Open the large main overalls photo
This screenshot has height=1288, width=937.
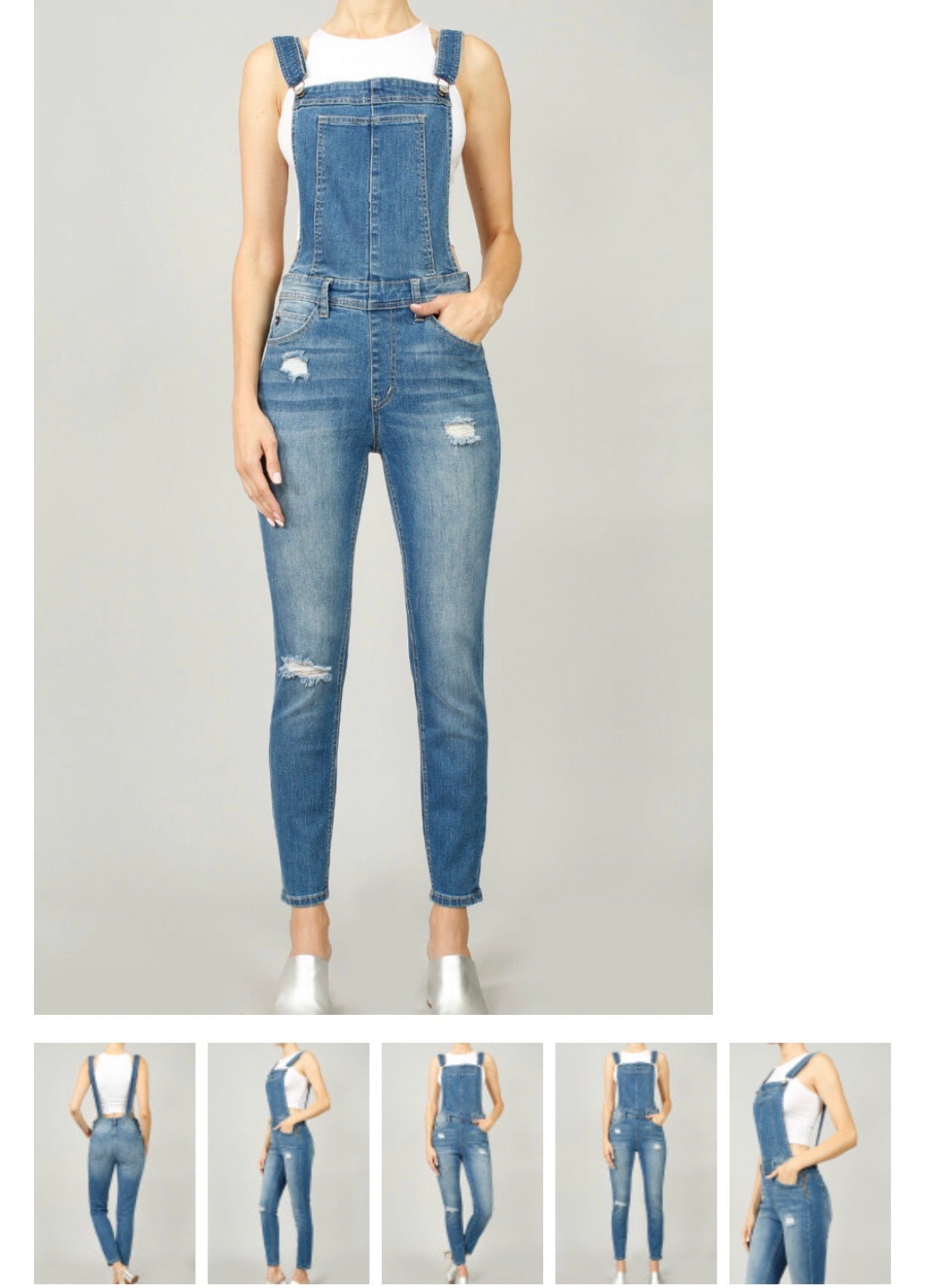coord(373,506)
